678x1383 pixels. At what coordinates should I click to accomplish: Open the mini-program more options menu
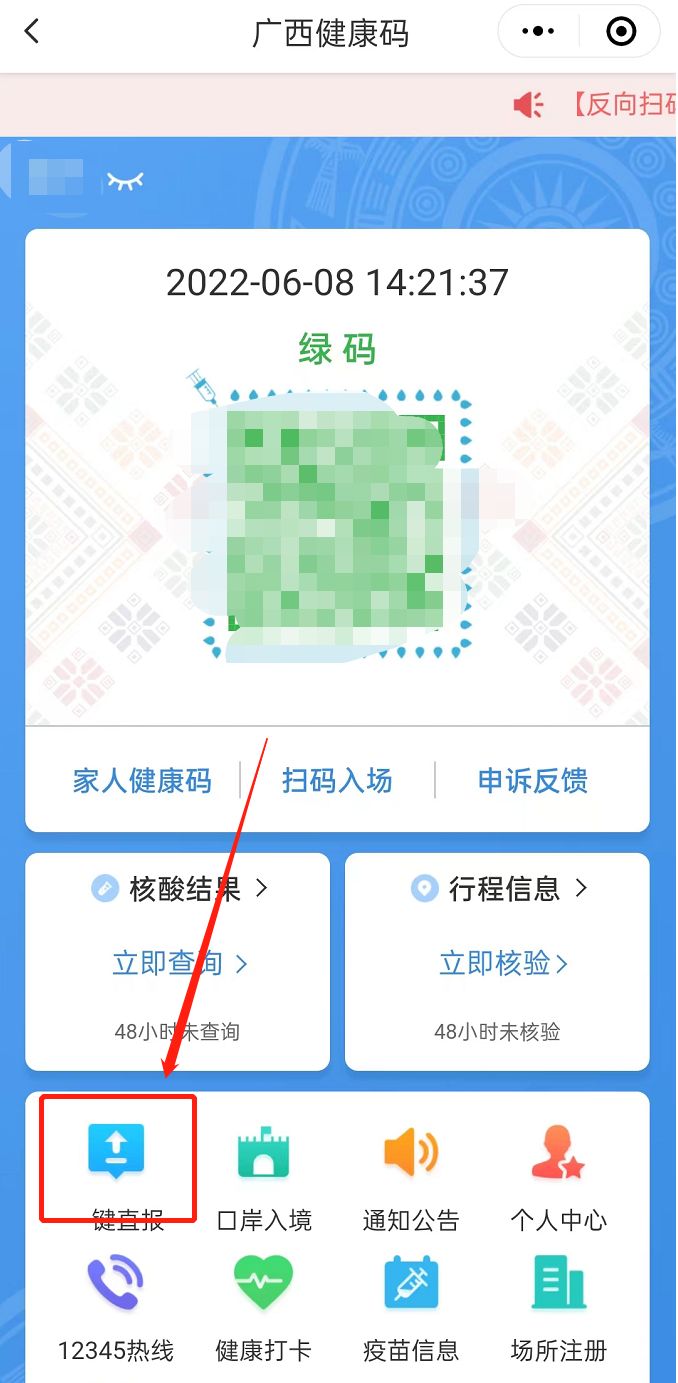[x=538, y=32]
